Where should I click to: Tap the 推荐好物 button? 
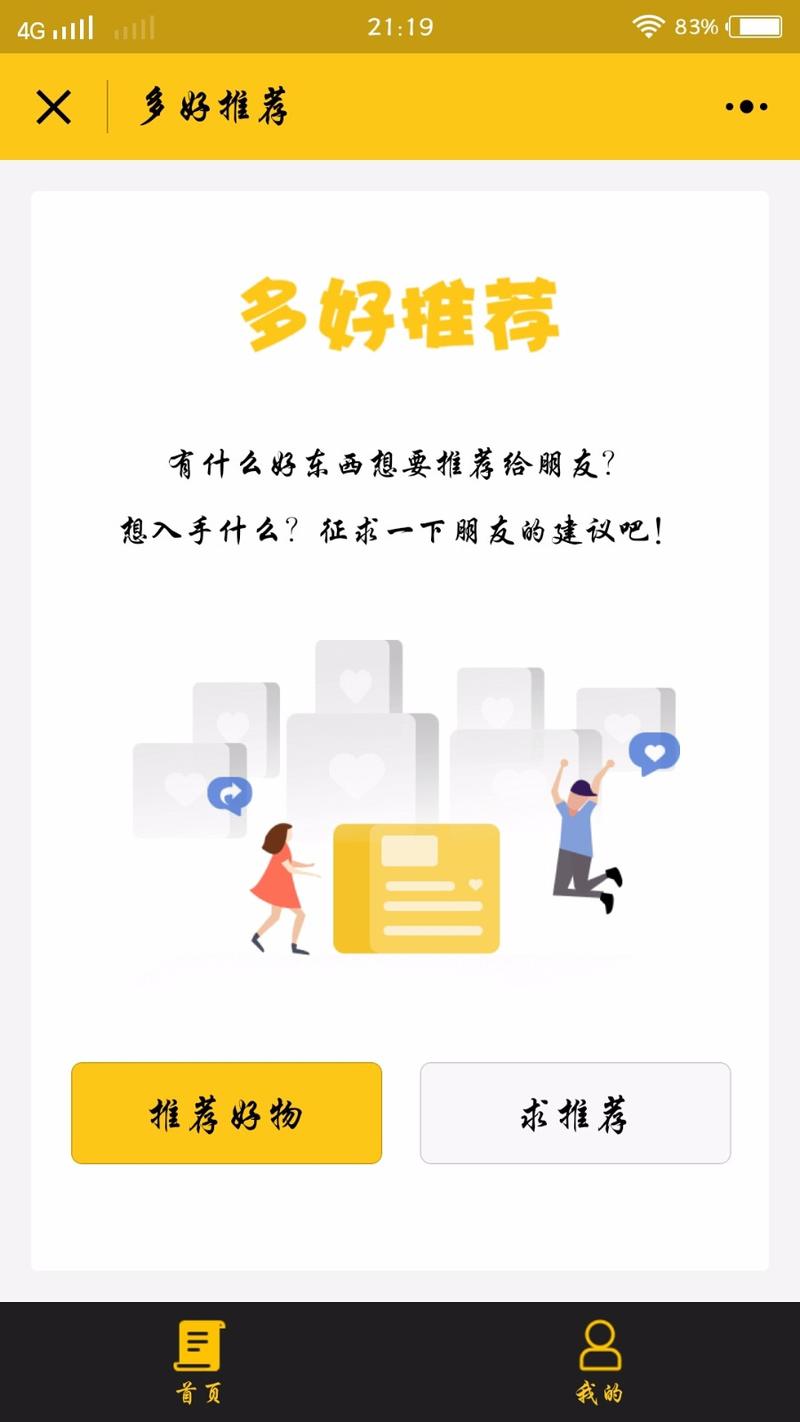(x=226, y=1113)
